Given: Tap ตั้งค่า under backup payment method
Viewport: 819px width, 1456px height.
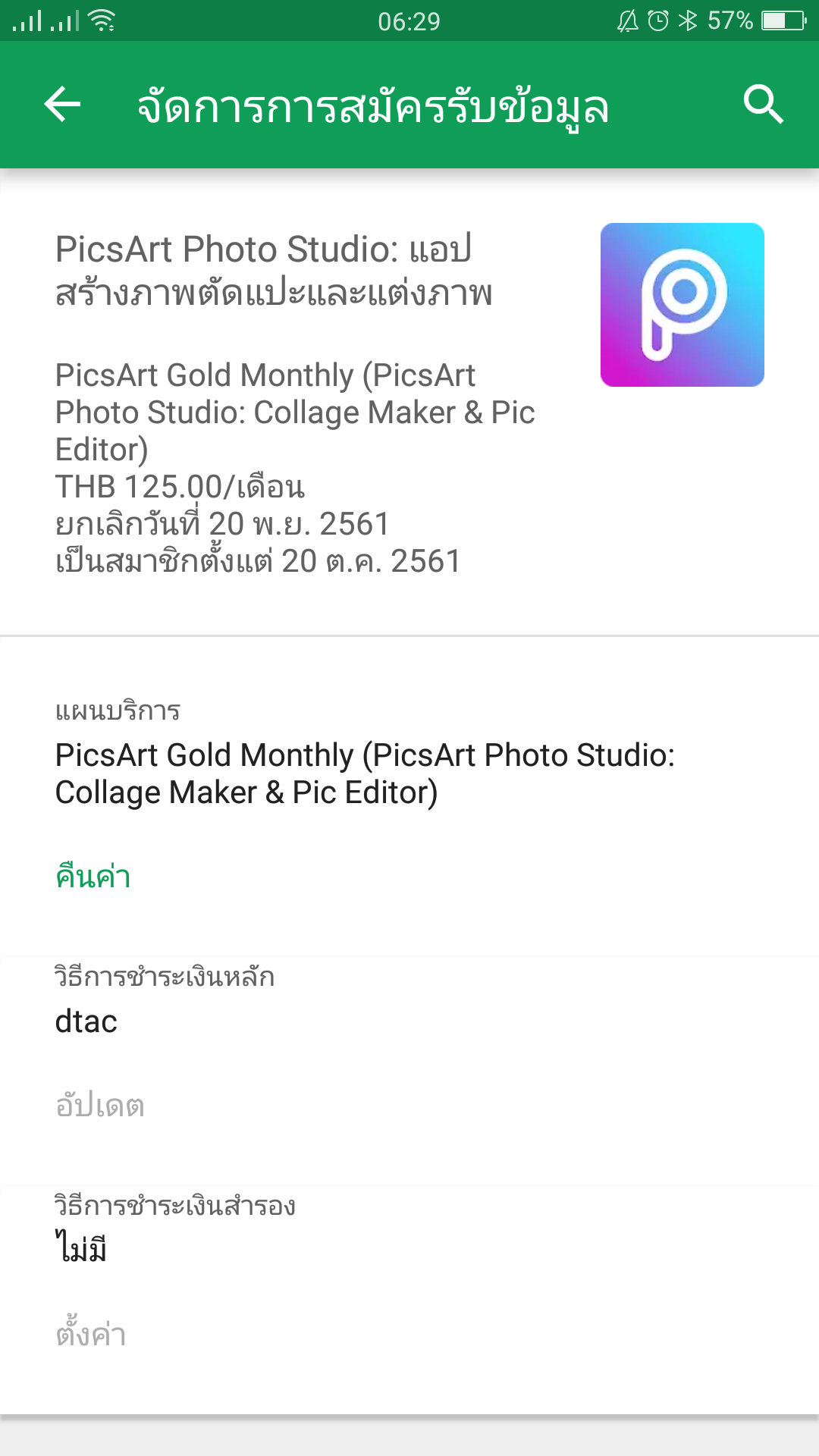Looking at the screenshot, I should (x=91, y=1332).
